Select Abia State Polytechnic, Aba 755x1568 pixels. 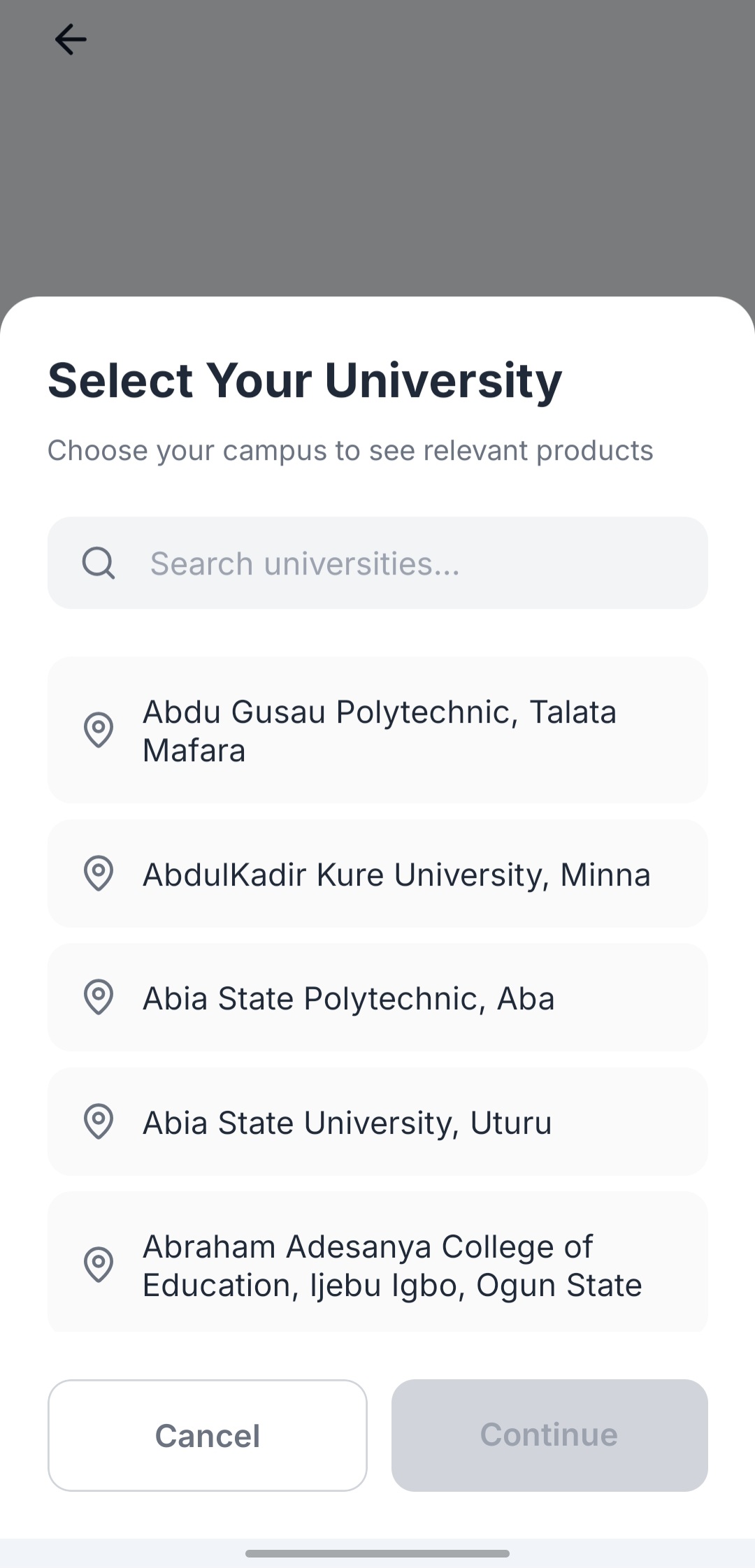[x=377, y=998]
